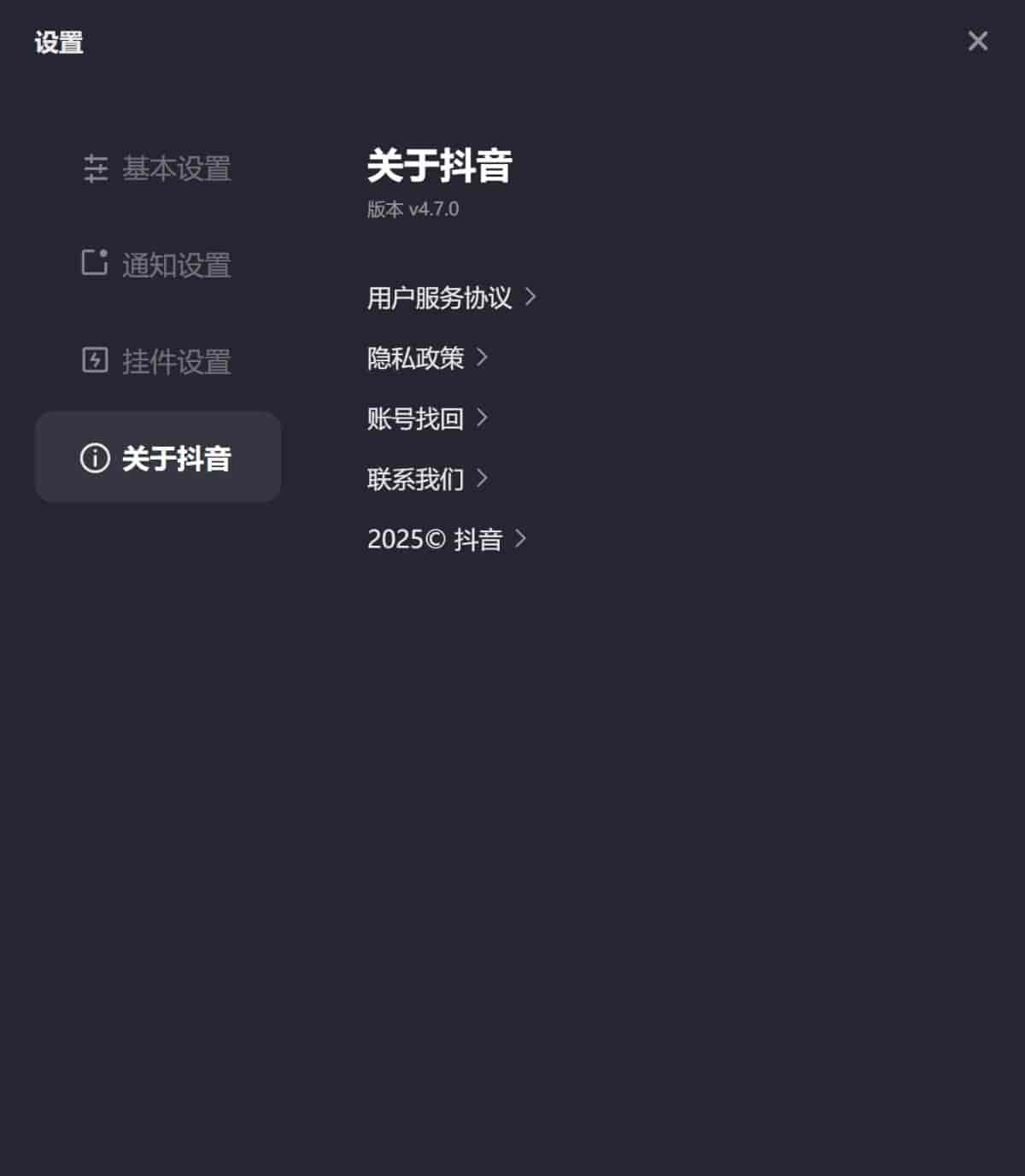
Task: Tap 联系我们 link
Action: (x=426, y=479)
